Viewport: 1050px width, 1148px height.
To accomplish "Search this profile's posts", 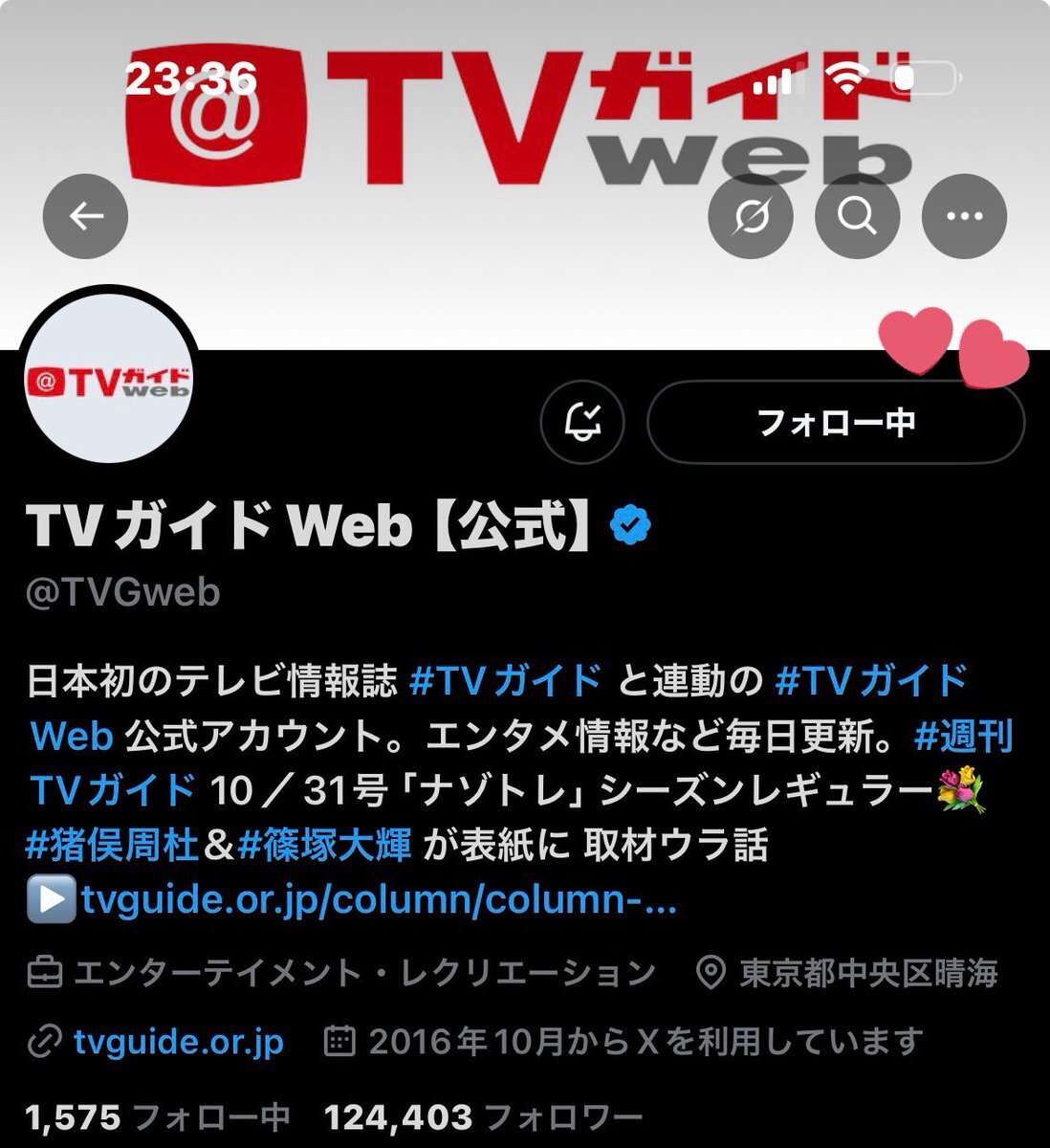I will point(857,216).
